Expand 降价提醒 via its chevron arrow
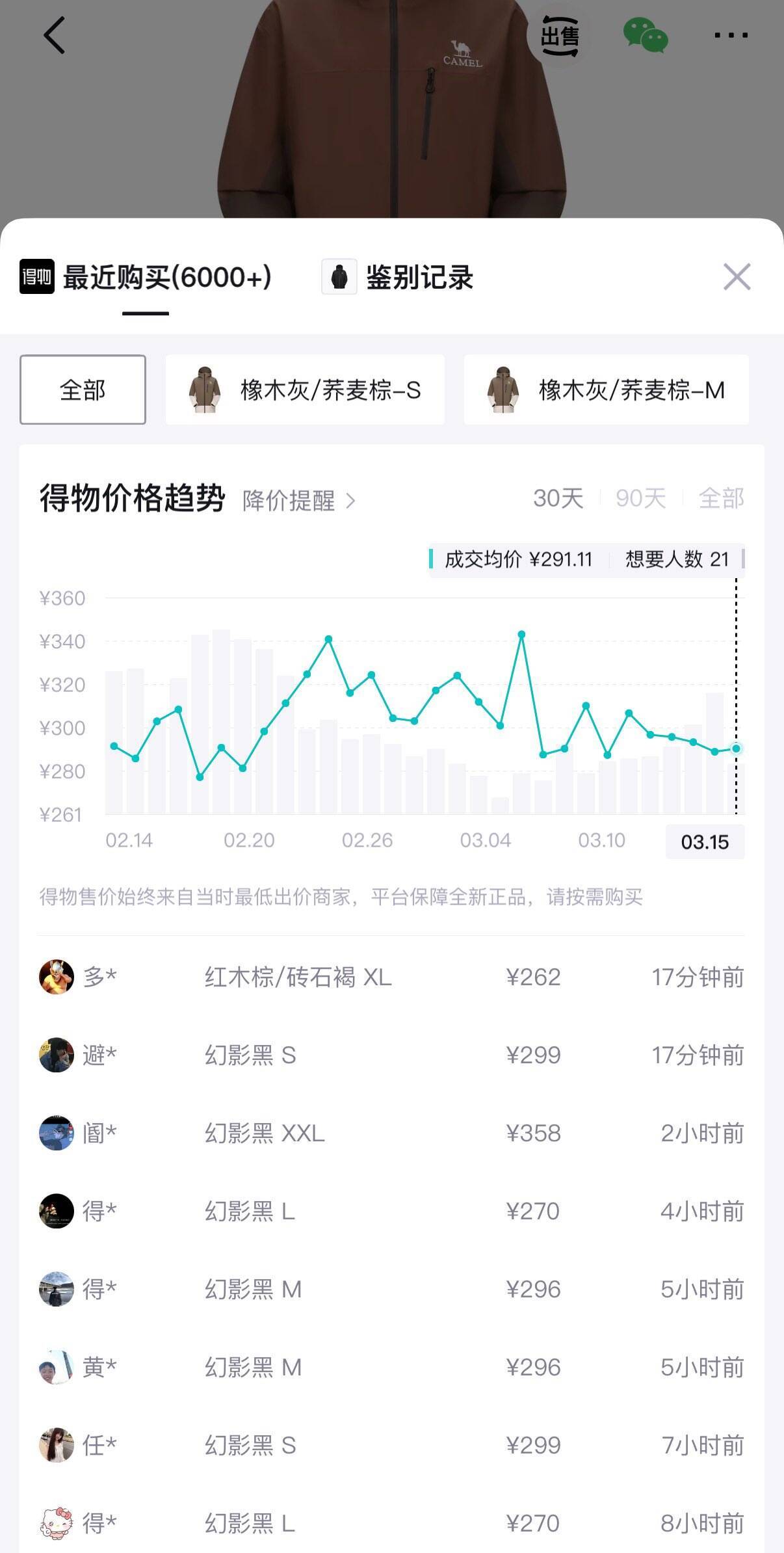 (x=350, y=502)
